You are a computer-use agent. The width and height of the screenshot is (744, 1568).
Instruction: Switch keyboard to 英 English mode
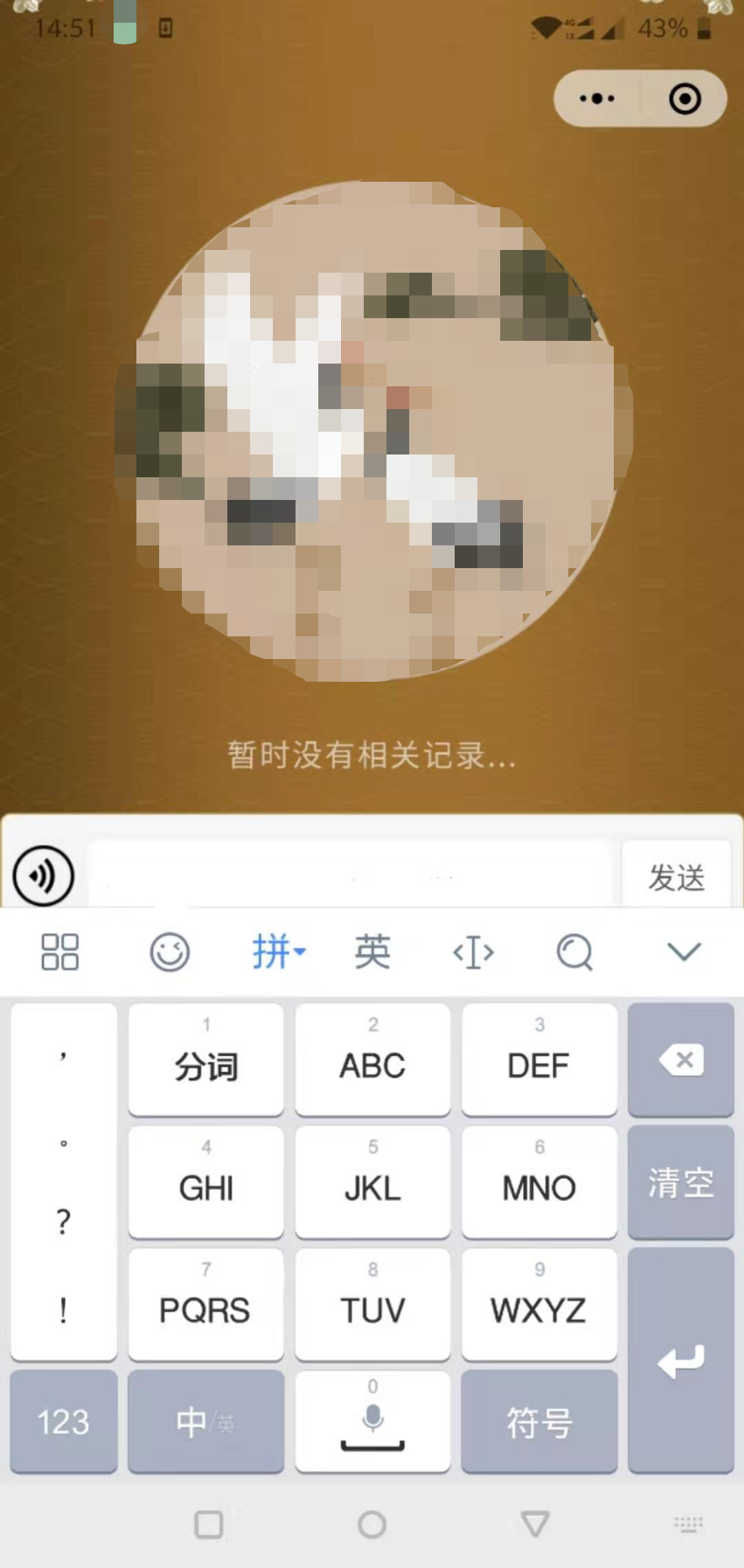coord(373,952)
